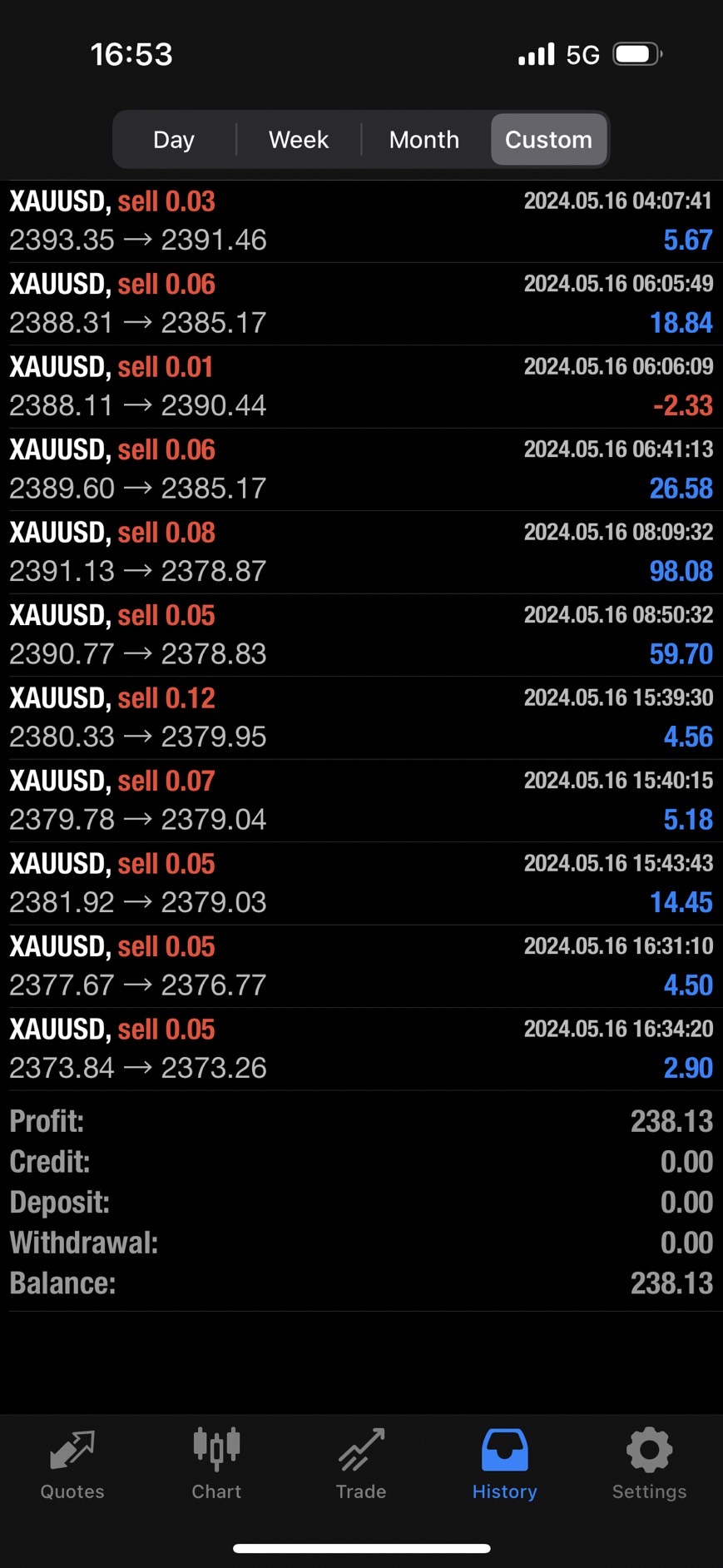View details of the 98.08 profit trade
Viewport: 723px width, 1568px height.
[361, 553]
